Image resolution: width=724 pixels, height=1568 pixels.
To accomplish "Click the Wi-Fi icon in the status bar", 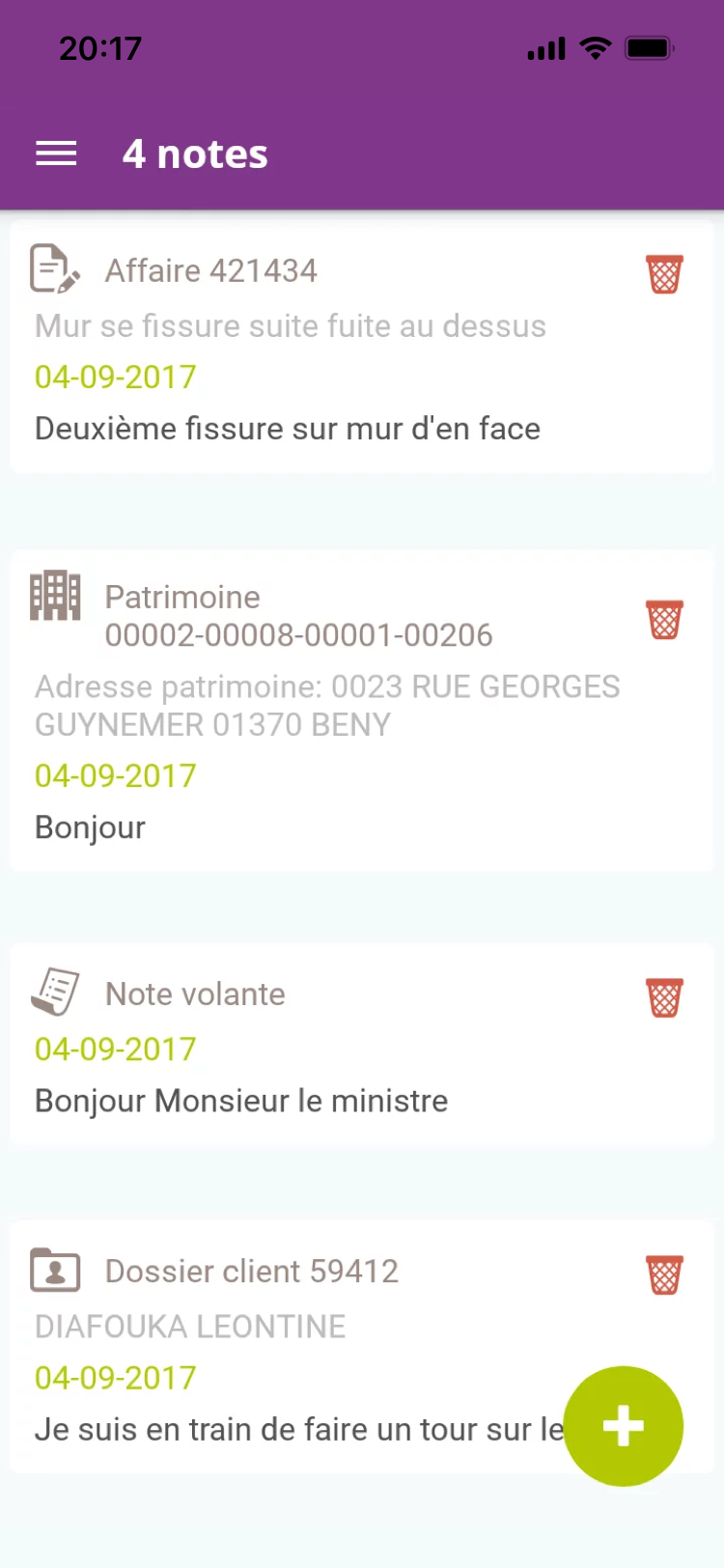I will coord(594,47).
